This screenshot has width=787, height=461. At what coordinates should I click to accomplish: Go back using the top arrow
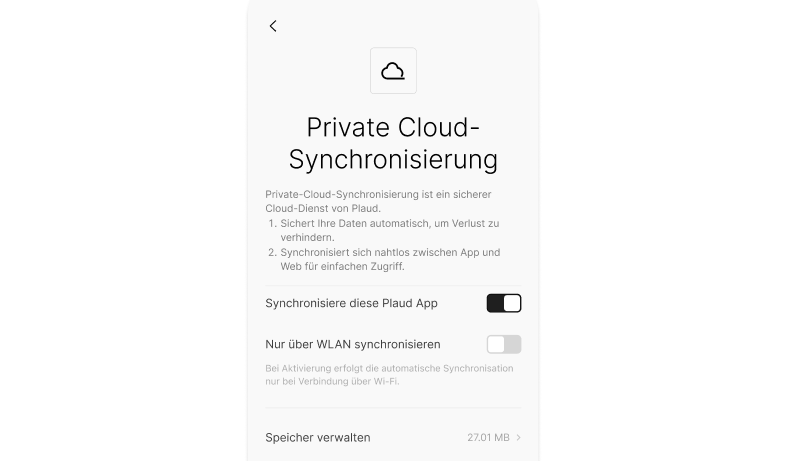[273, 26]
